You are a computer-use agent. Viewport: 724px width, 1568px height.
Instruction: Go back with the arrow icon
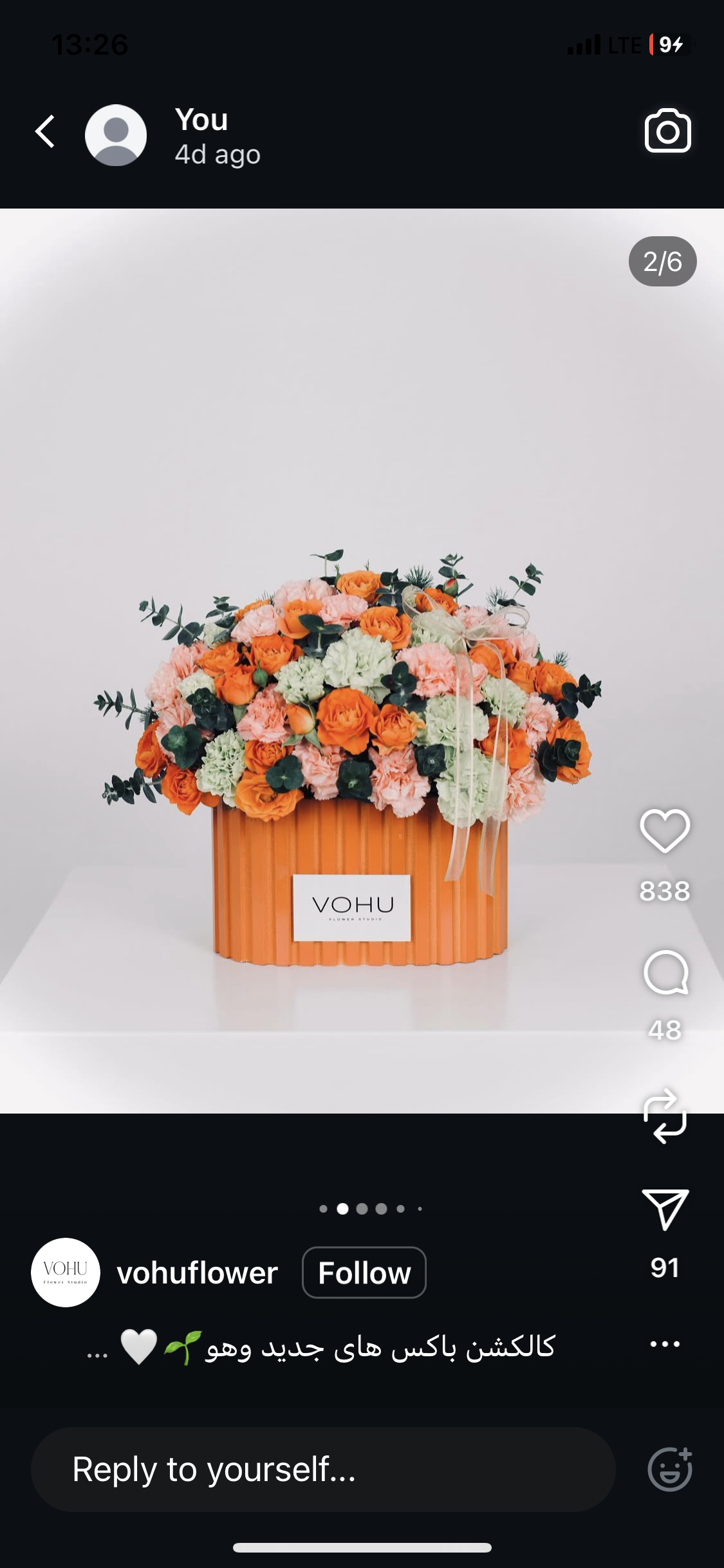(45, 132)
